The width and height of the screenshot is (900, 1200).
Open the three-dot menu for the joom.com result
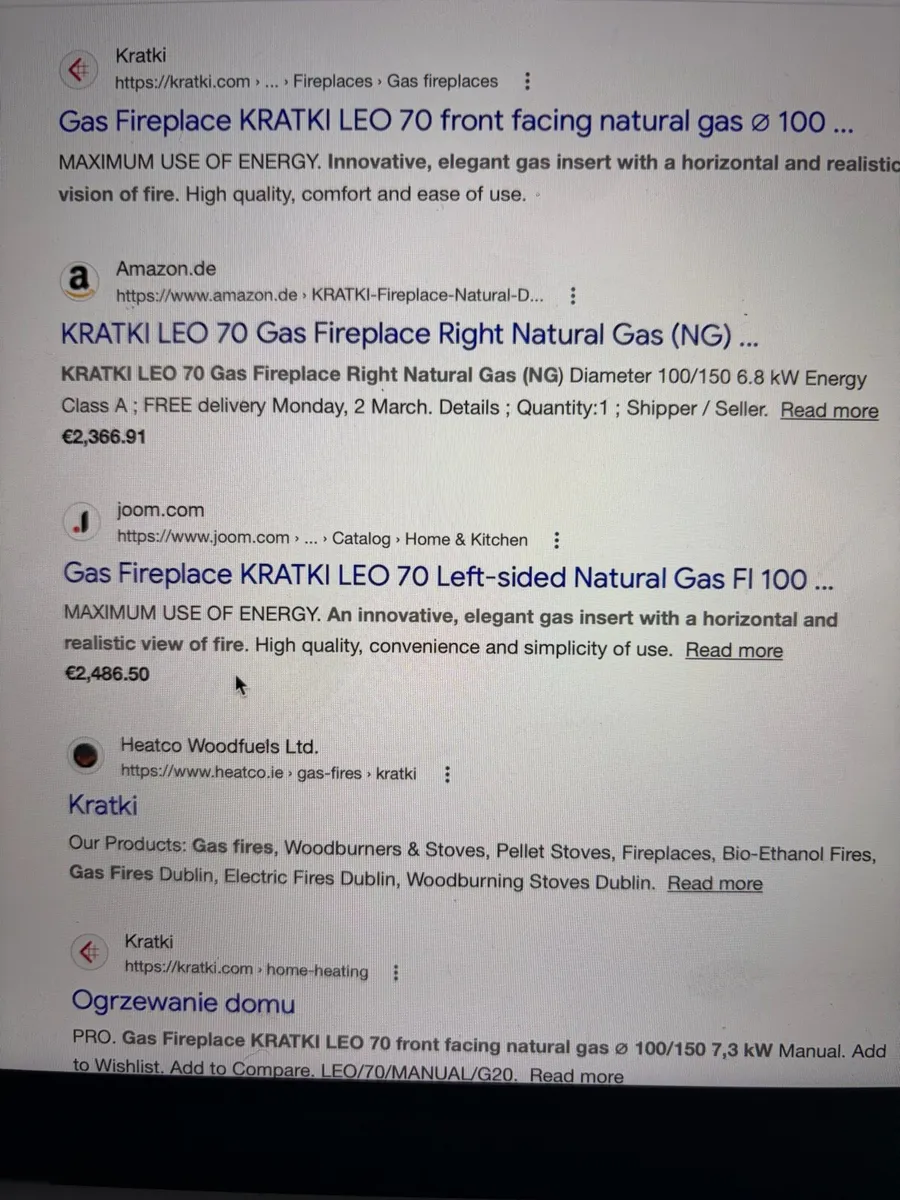pos(556,540)
